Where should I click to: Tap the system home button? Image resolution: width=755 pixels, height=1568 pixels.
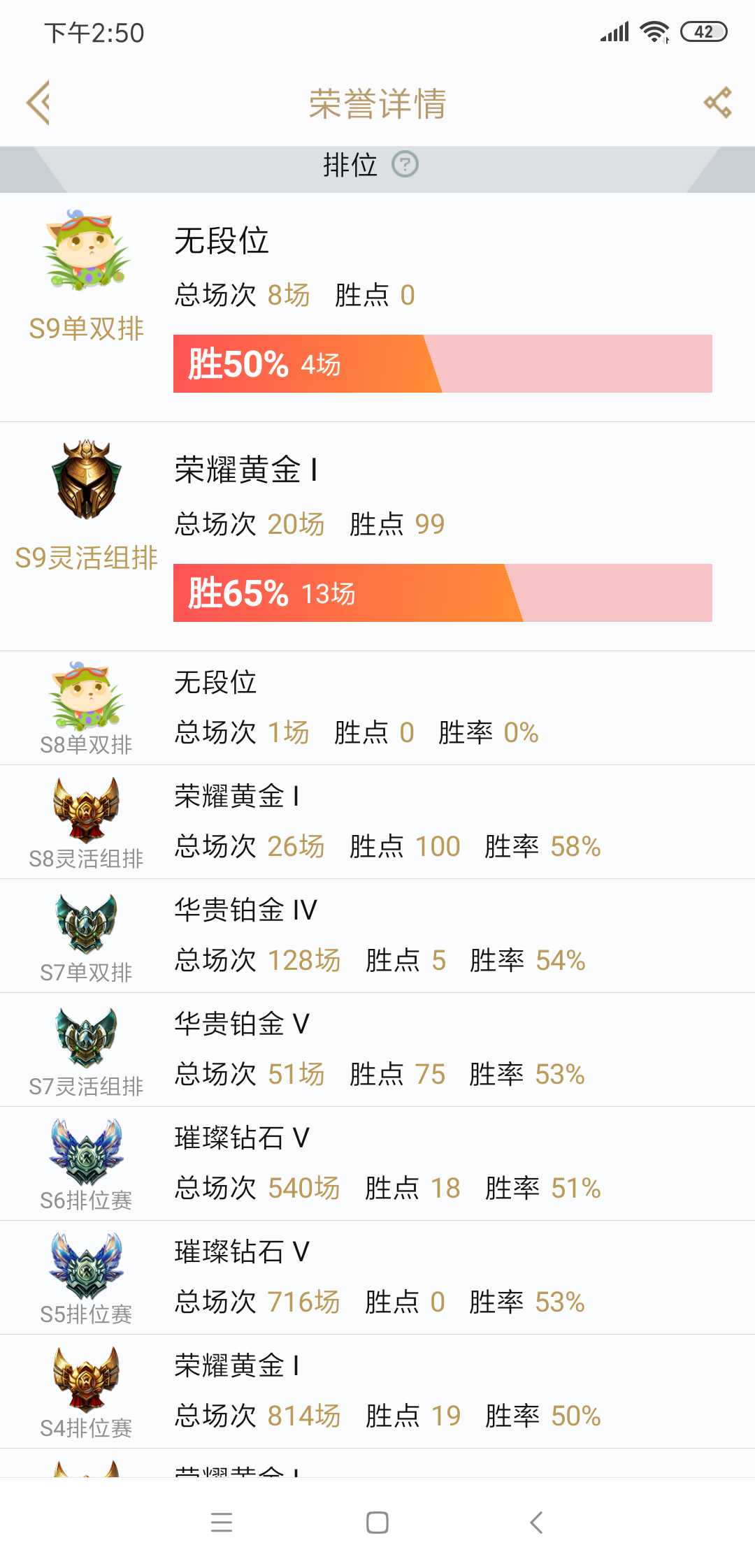click(377, 1523)
